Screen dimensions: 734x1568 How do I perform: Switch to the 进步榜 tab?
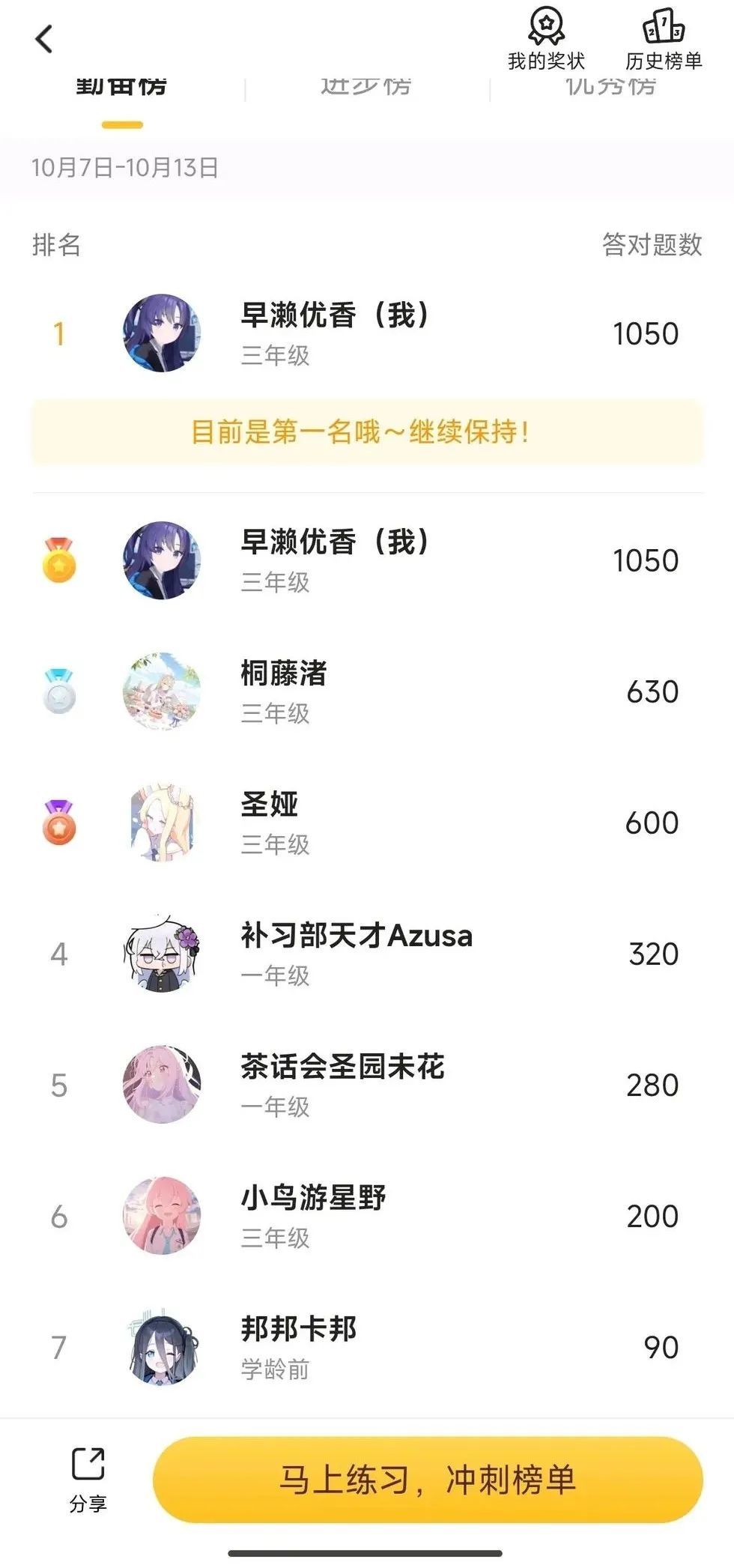(367, 85)
